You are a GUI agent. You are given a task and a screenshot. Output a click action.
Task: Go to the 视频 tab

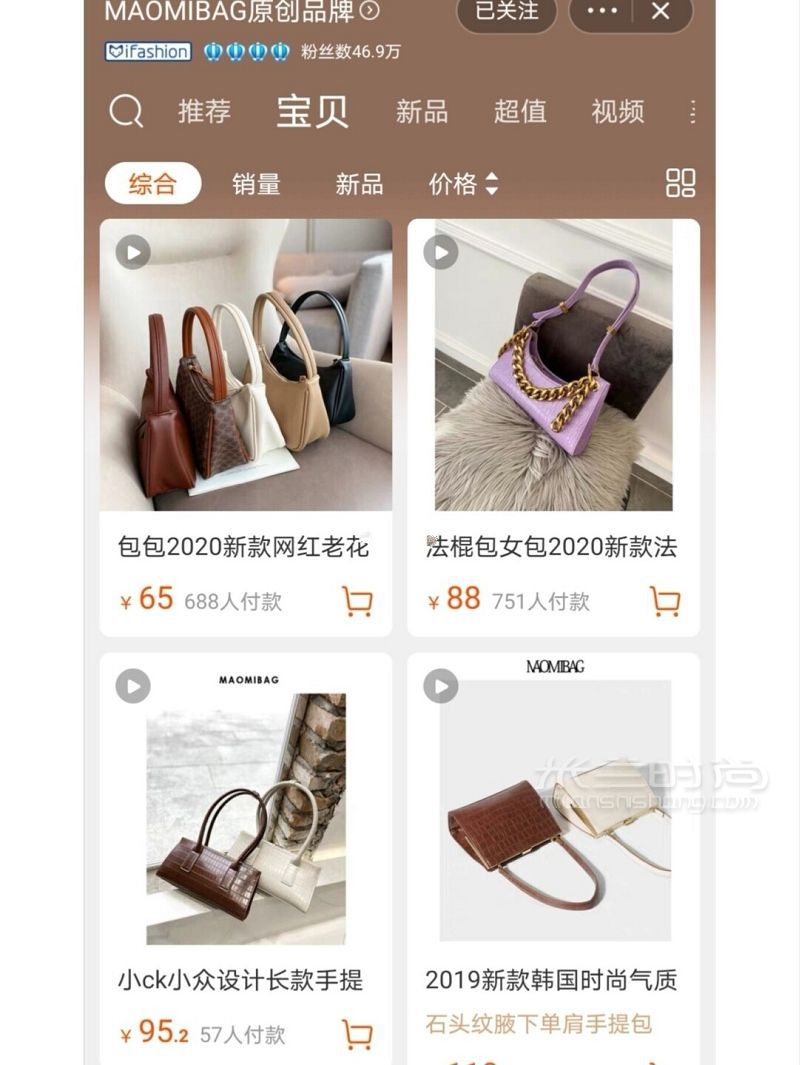click(x=617, y=111)
